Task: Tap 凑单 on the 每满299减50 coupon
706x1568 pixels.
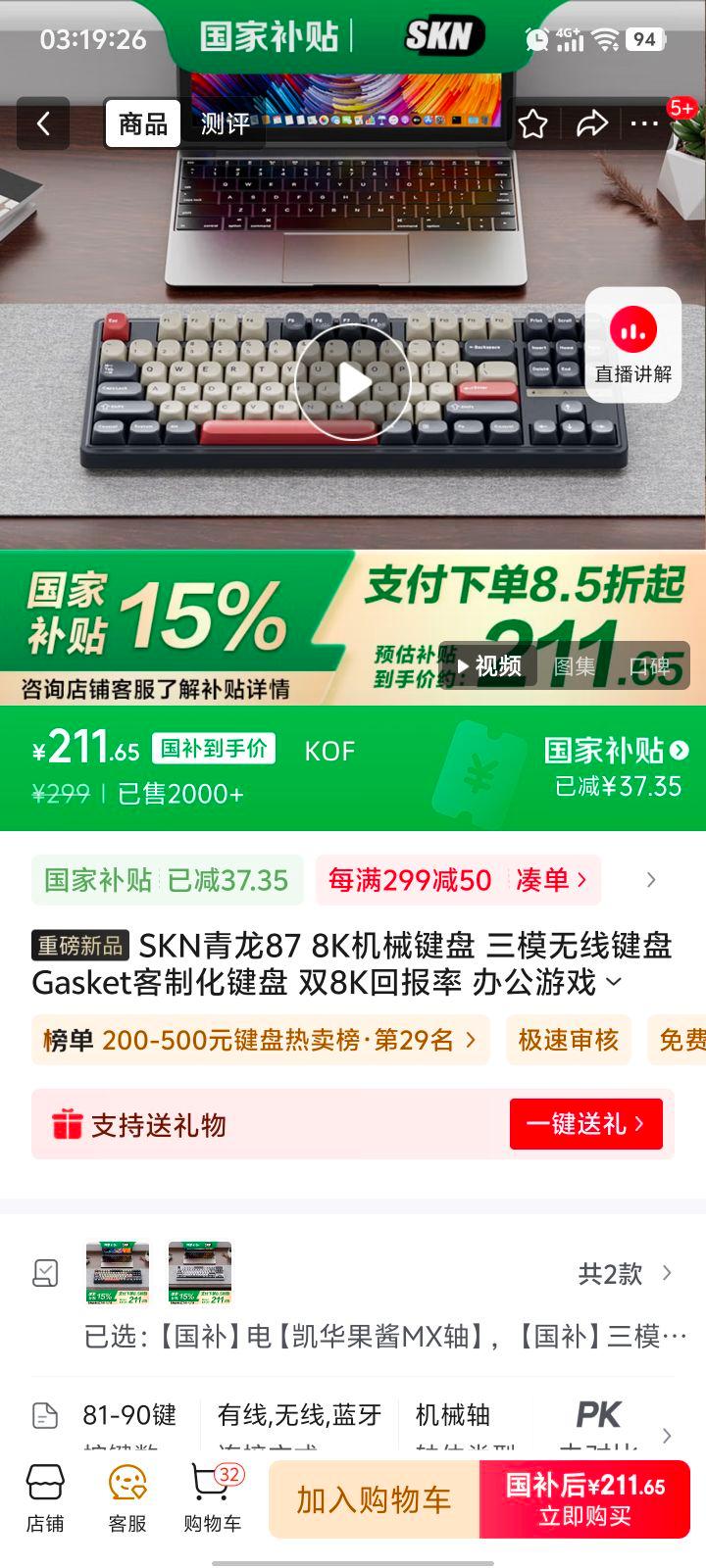Action: click(550, 880)
